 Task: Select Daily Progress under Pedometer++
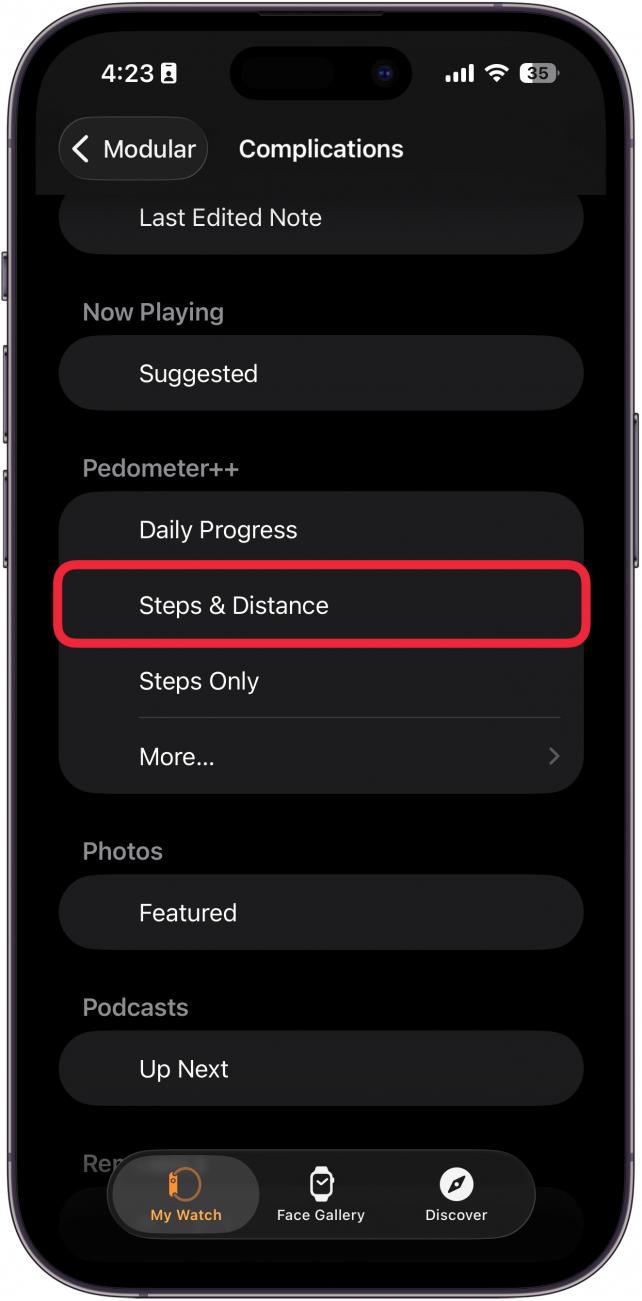click(320, 530)
